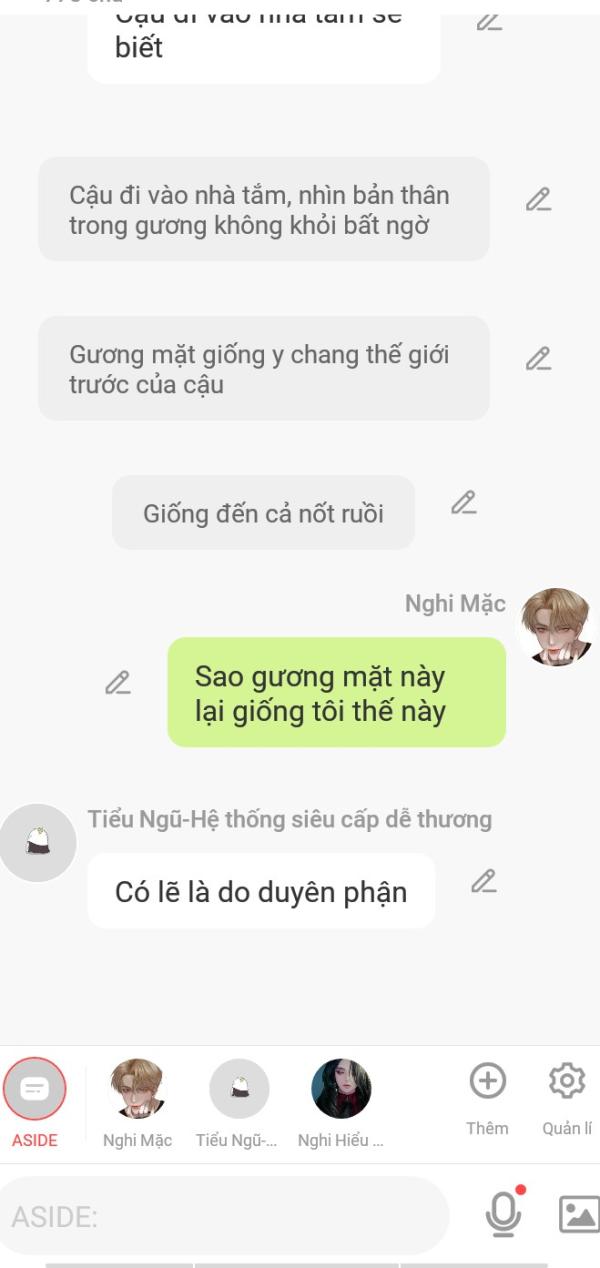Select the ASIDE narrator role
600x1268 pixels.
tap(35, 1089)
